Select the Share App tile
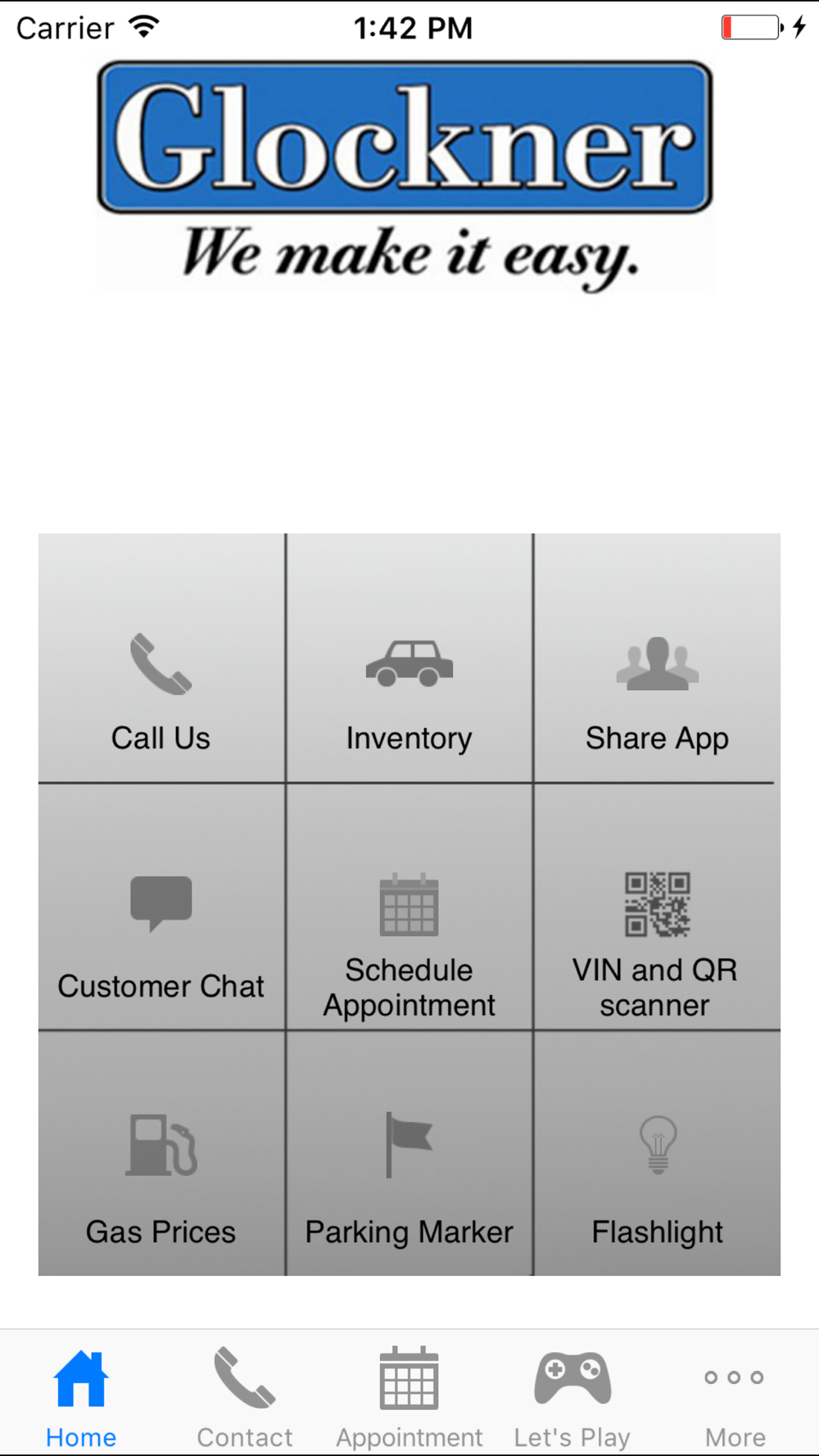 click(657, 658)
